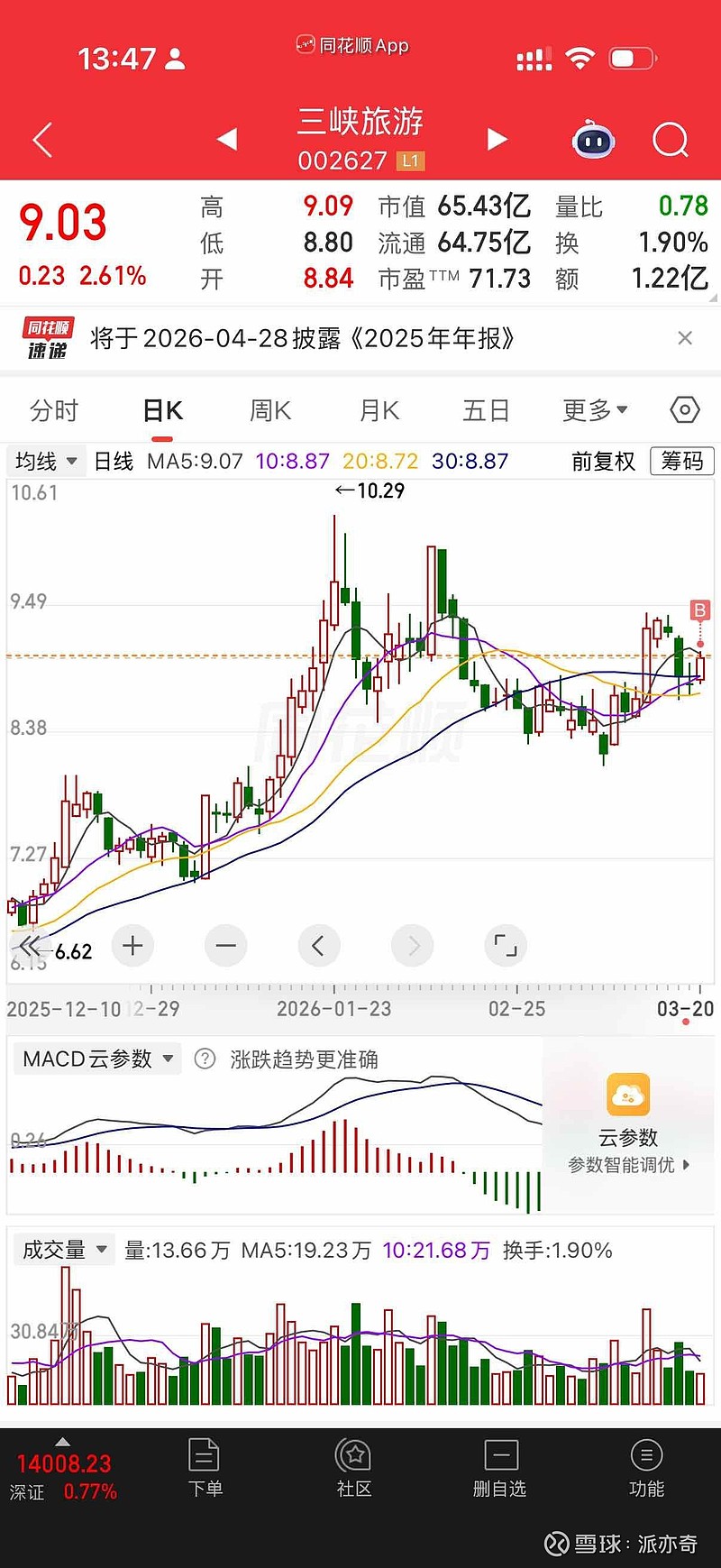Open the search icon
Image resolution: width=721 pixels, height=1568 pixels.
[671, 140]
